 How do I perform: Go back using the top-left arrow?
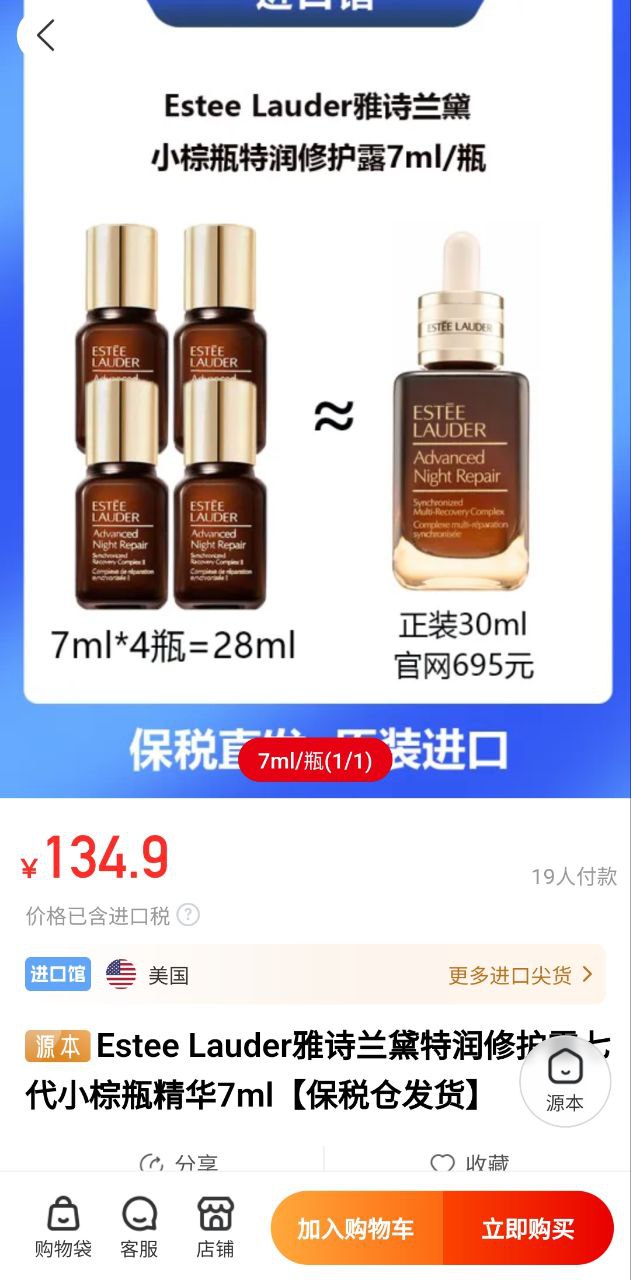[45, 35]
